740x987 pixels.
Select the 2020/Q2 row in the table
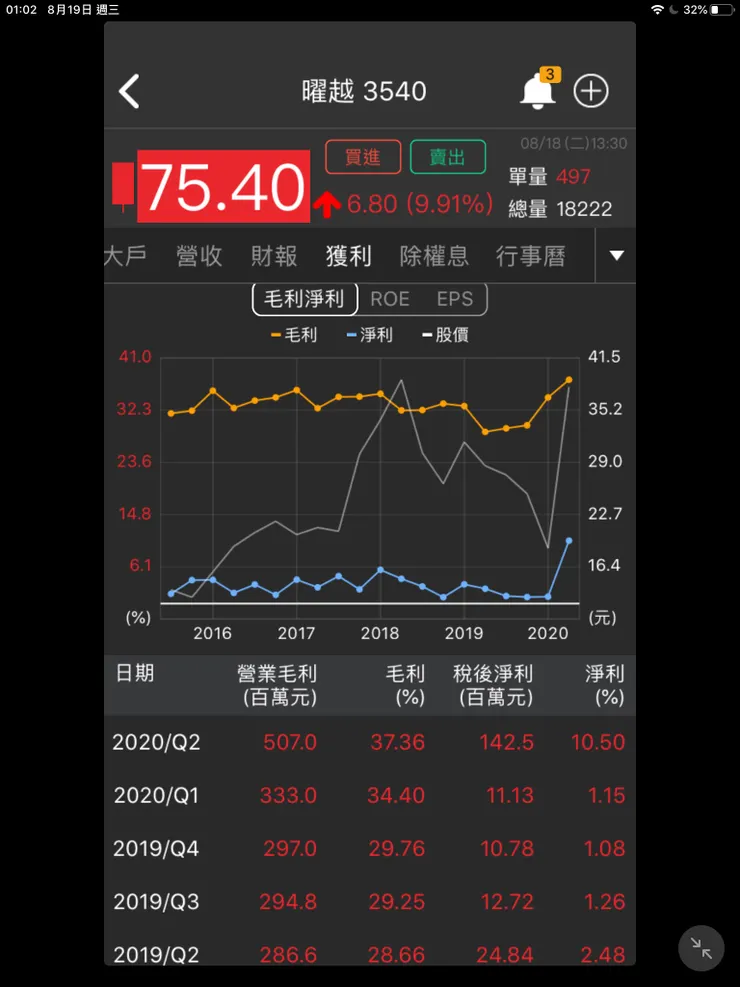click(370, 742)
